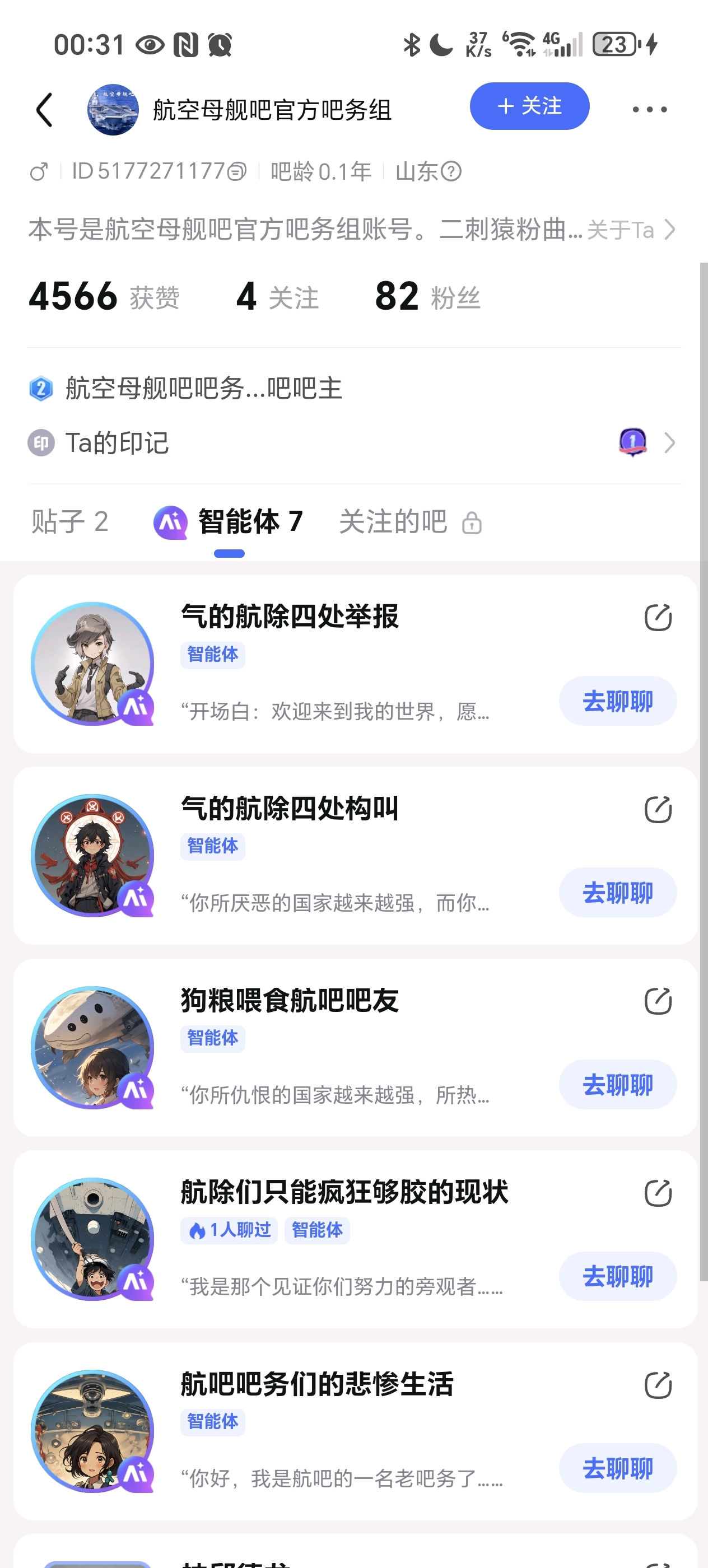Tap the share icon on 气的航除四处举报
Viewport: 708px width, 1568px height.
tap(658, 617)
